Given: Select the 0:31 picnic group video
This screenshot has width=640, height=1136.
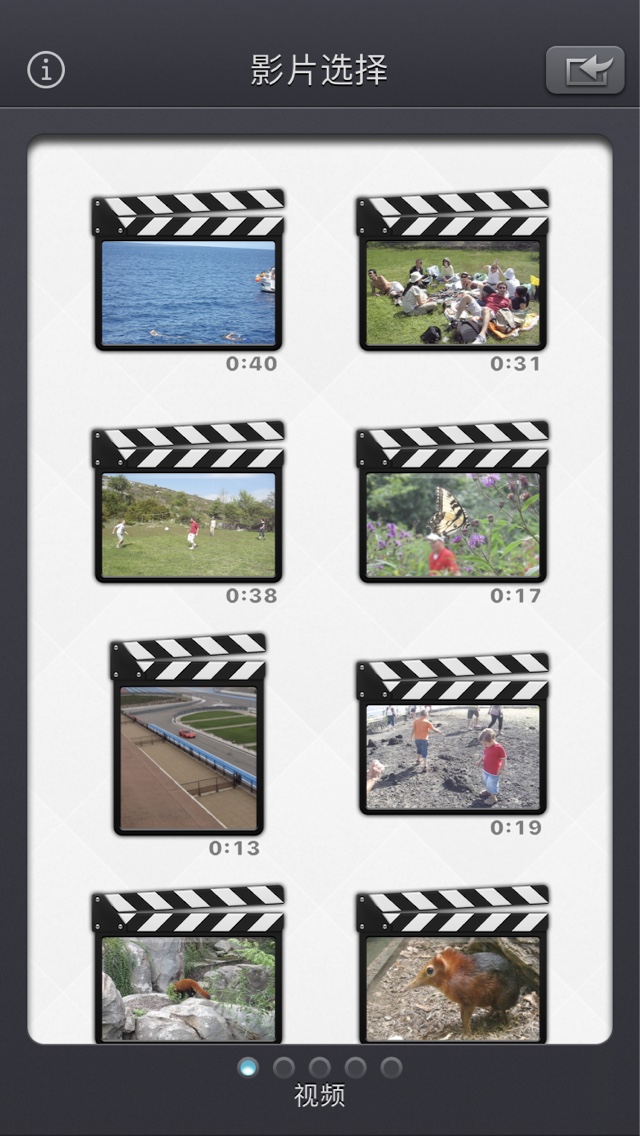Looking at the screenshot, I should pyautogui.click(x=452, y=292).
